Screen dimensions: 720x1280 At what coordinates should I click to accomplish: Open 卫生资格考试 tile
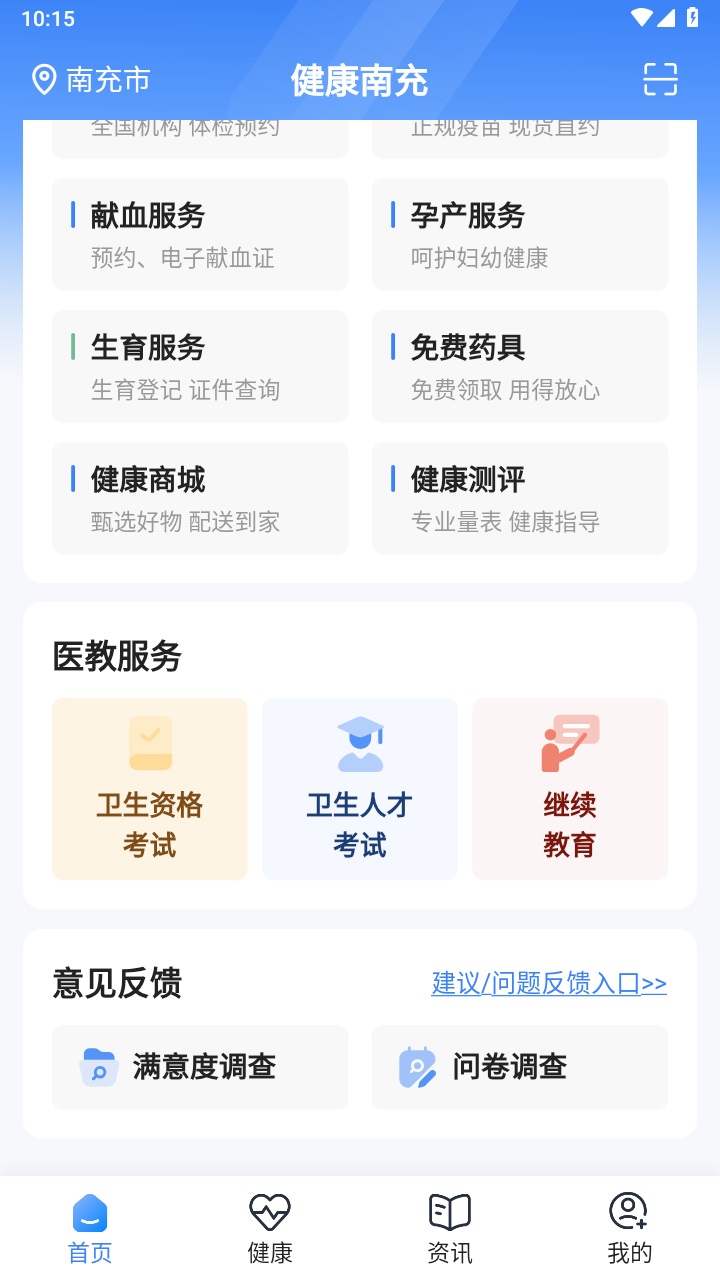150,789
